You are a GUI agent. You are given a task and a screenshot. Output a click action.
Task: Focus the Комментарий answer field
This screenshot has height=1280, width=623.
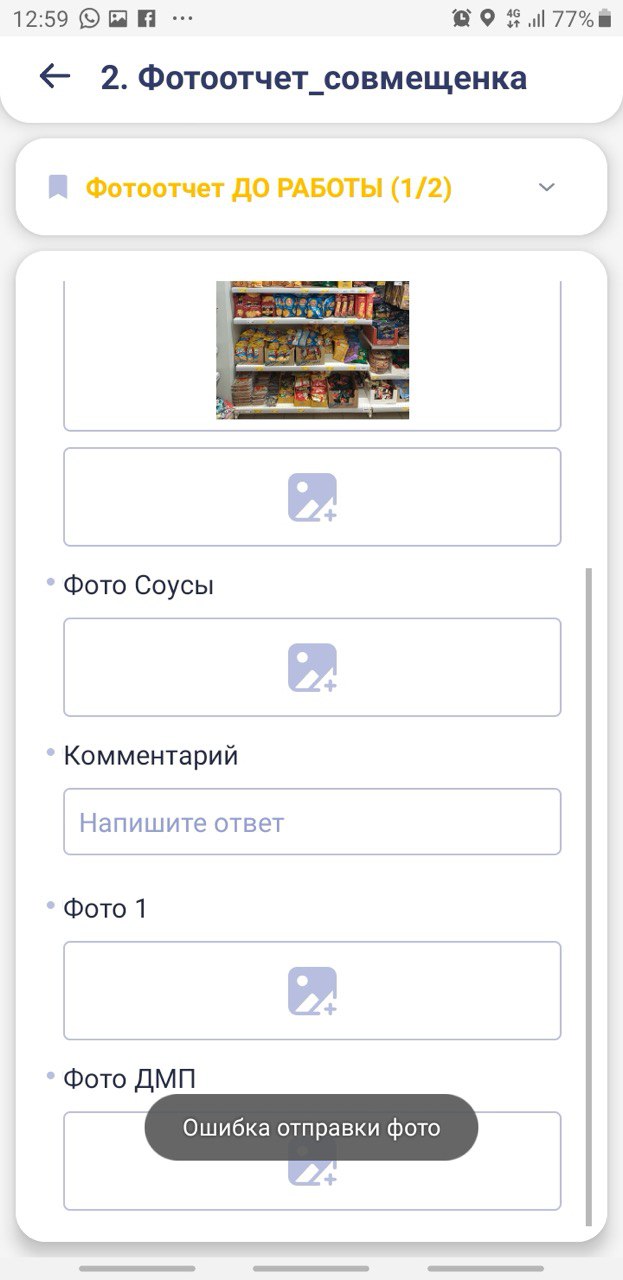[312, 822]
